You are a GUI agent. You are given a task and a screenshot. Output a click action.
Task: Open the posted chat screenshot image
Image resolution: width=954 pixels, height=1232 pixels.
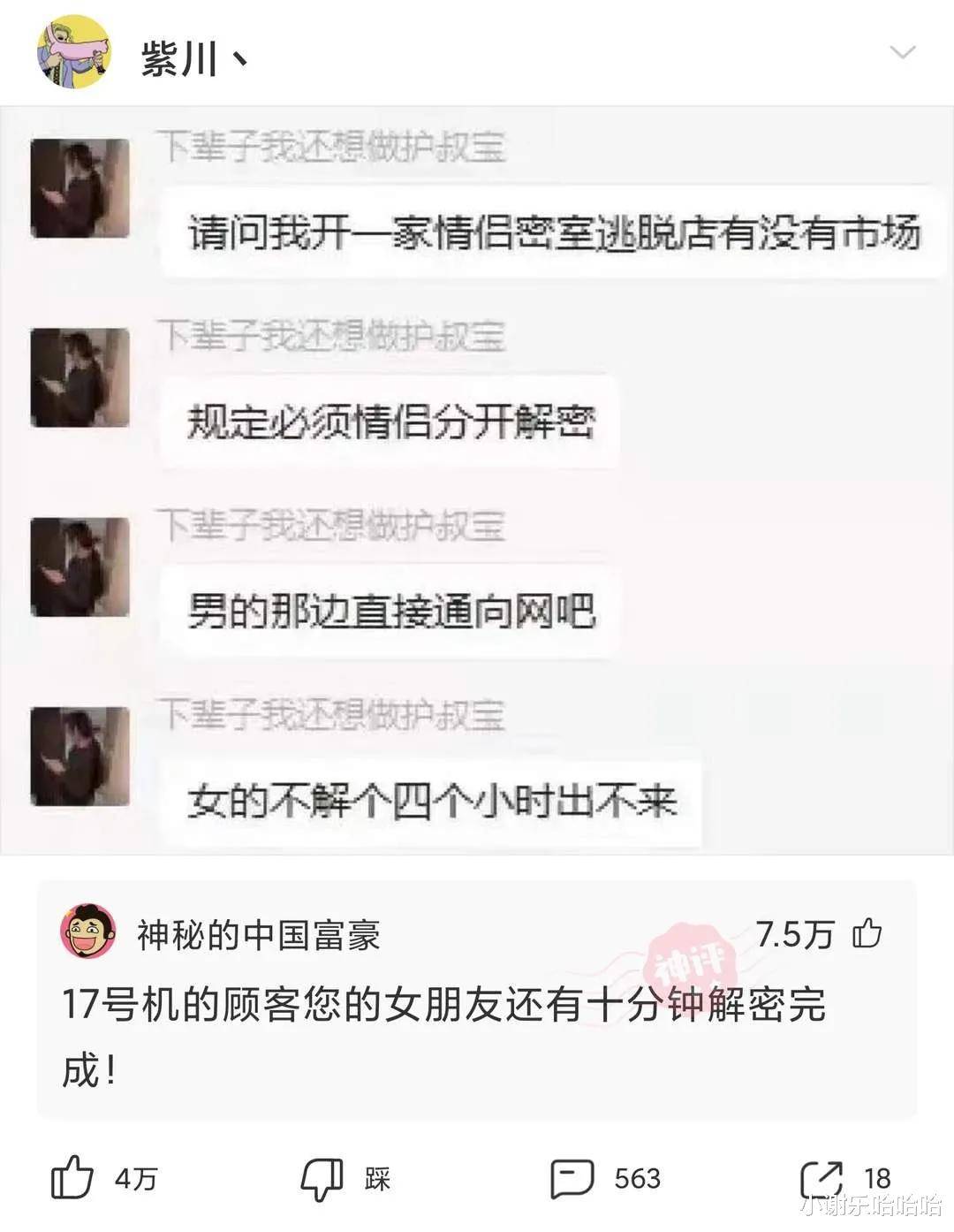(x=477, y=480)
